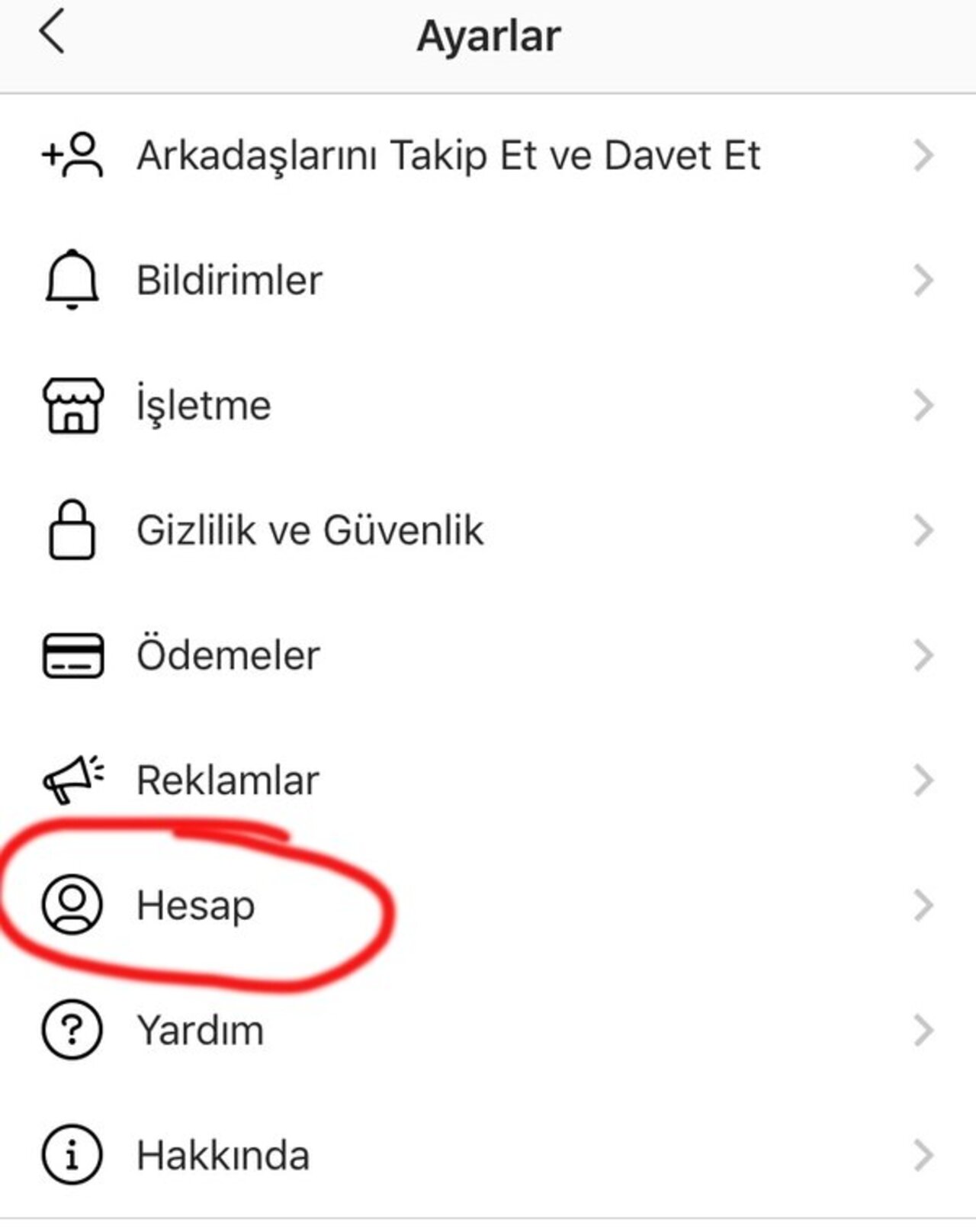Open the Hakkında page

pos(223,1156)
